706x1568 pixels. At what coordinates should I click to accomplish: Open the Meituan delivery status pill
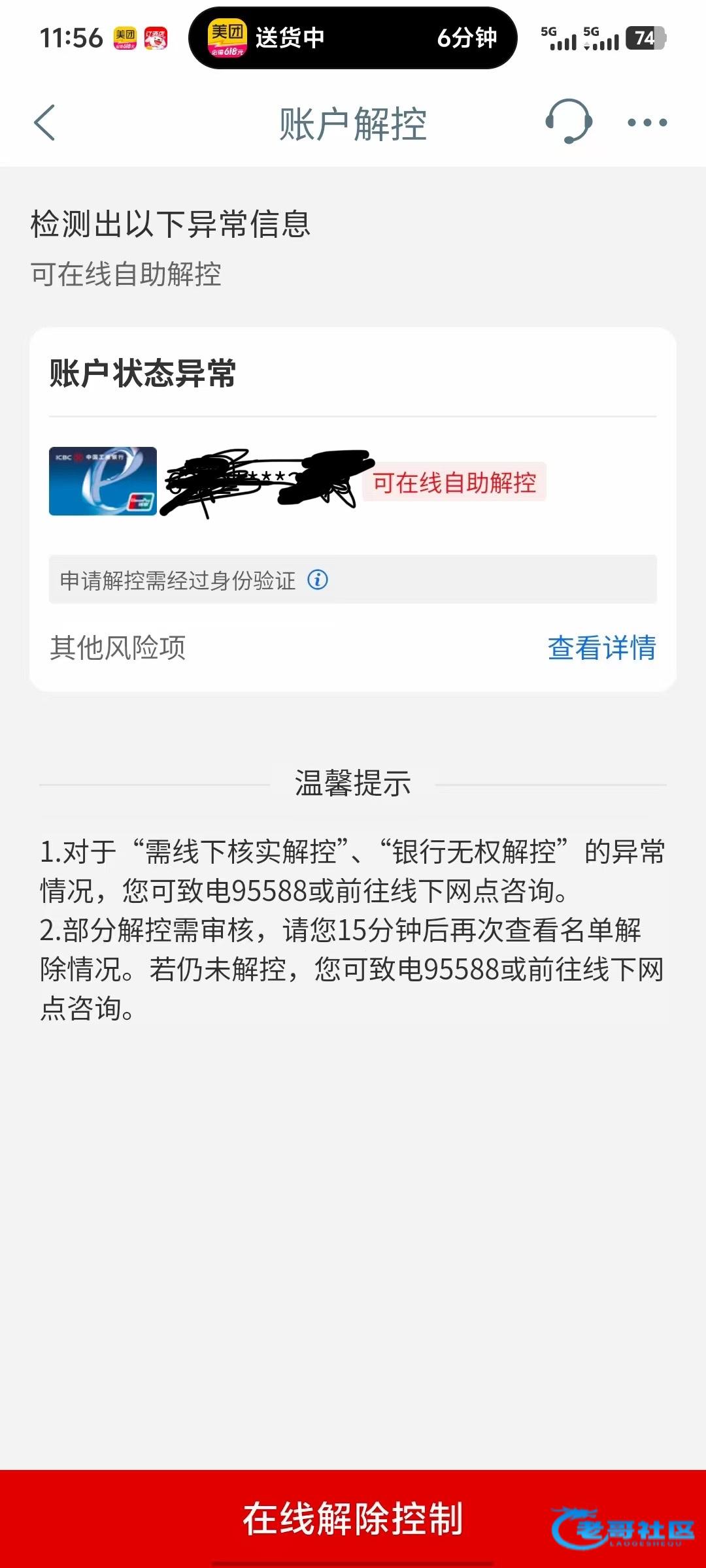(x=353, y=38)
